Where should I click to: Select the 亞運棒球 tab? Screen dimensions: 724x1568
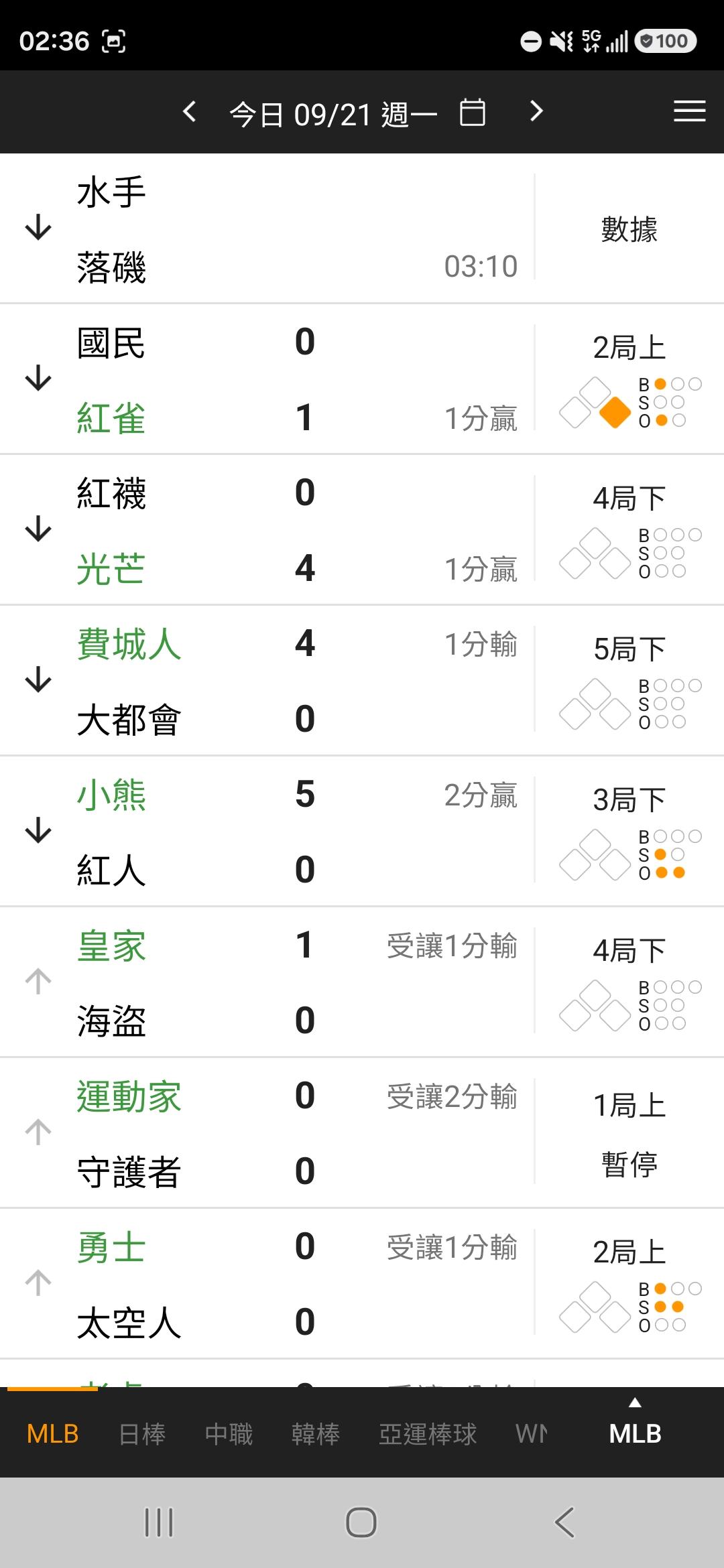click(x=428, y=1434)
